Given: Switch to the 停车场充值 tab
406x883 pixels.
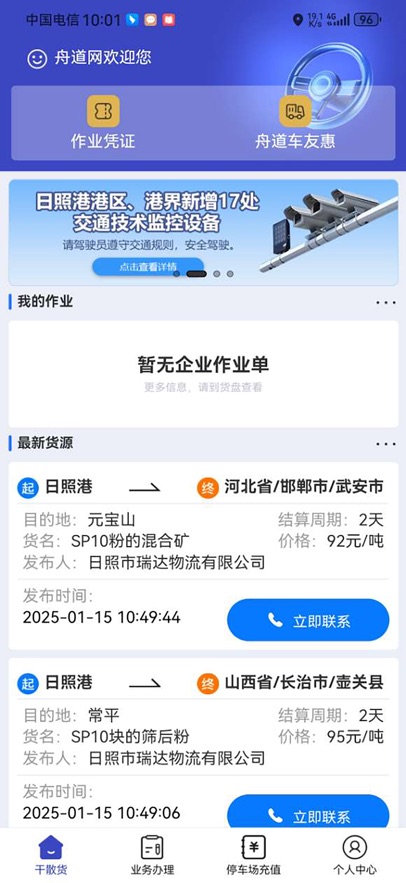Looking at the screenshot, I should click(x=253, y=855).
